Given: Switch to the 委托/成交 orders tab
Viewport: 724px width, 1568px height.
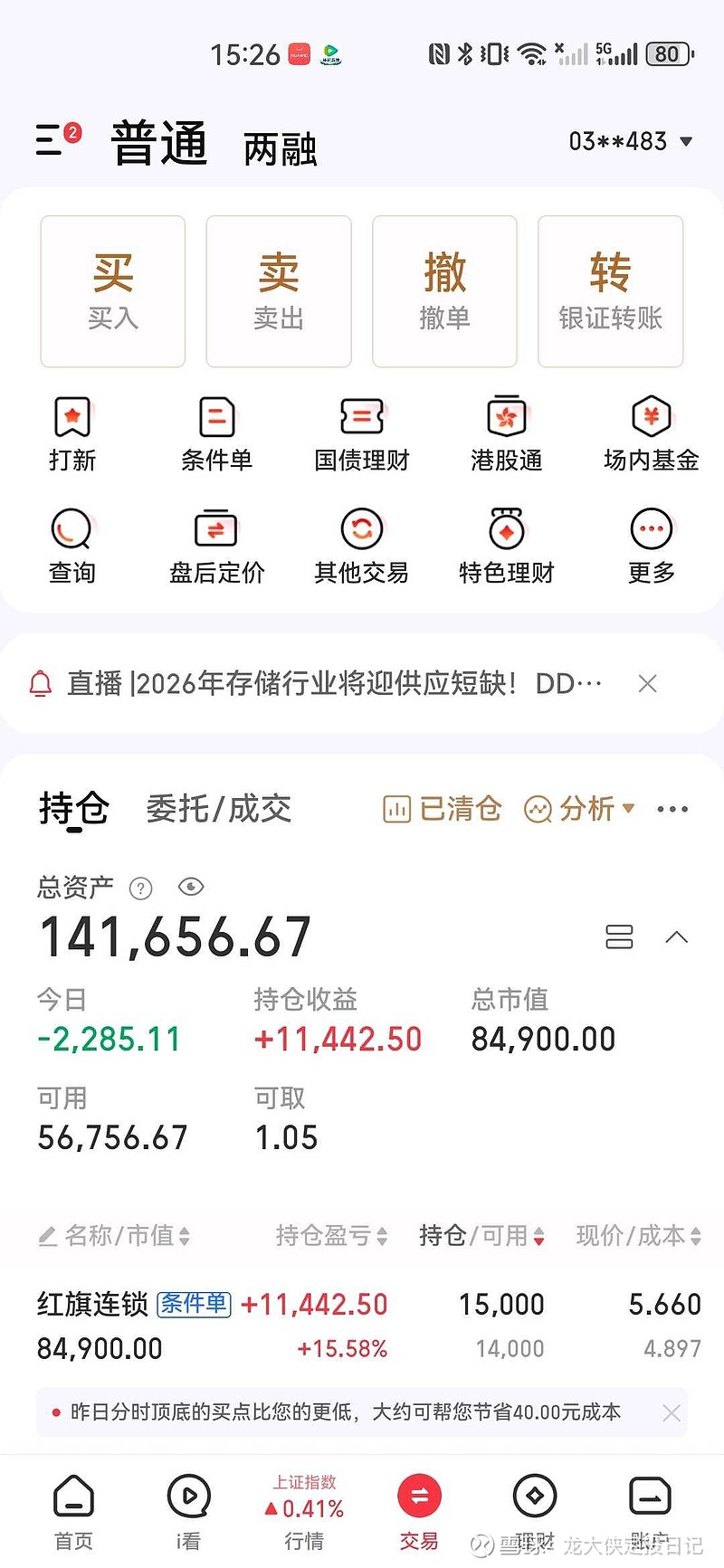Looking at the screenshot, I should click(x=218, y=809).
